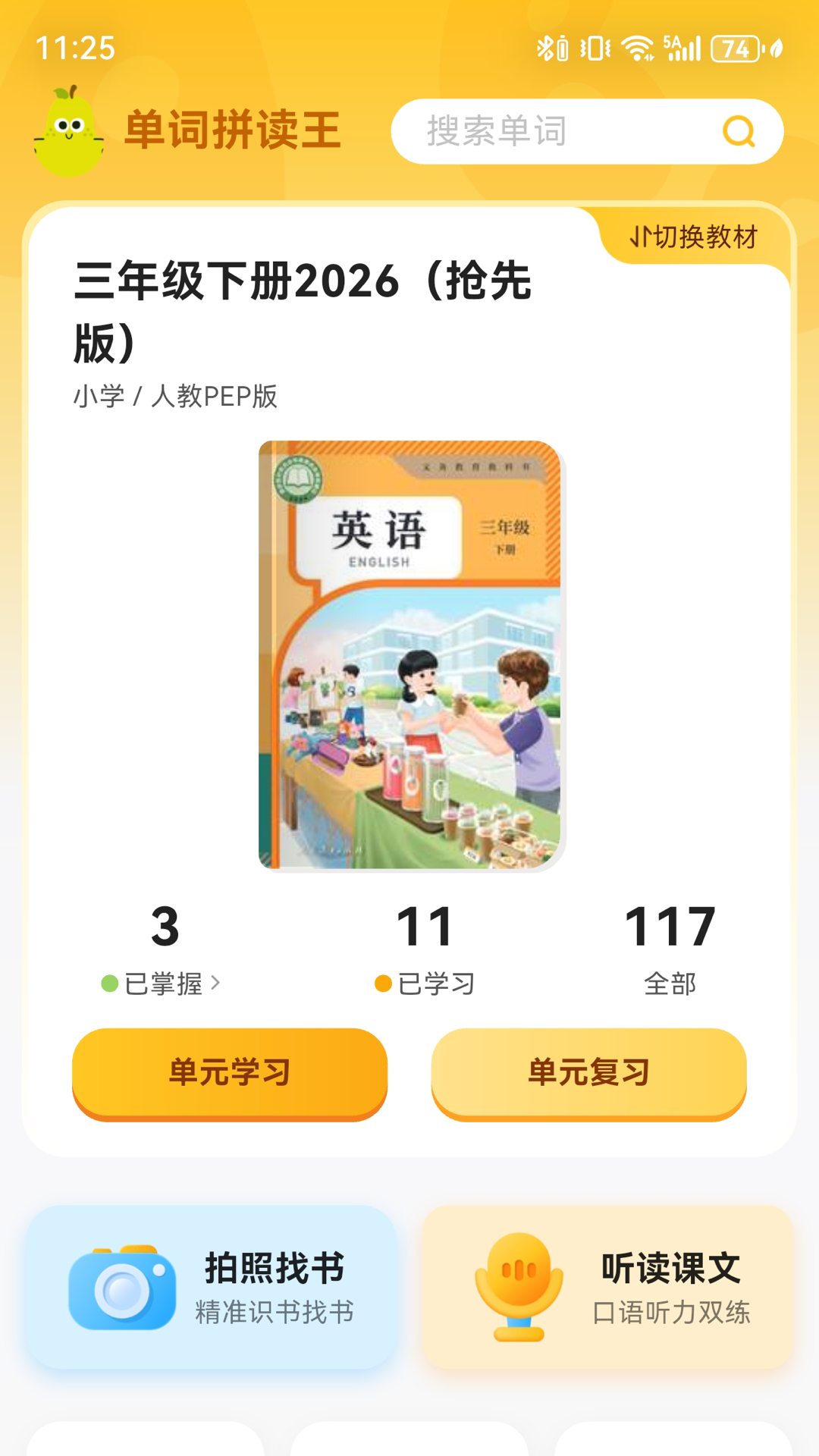Tap the search magnifier icon

pos(739,131)
